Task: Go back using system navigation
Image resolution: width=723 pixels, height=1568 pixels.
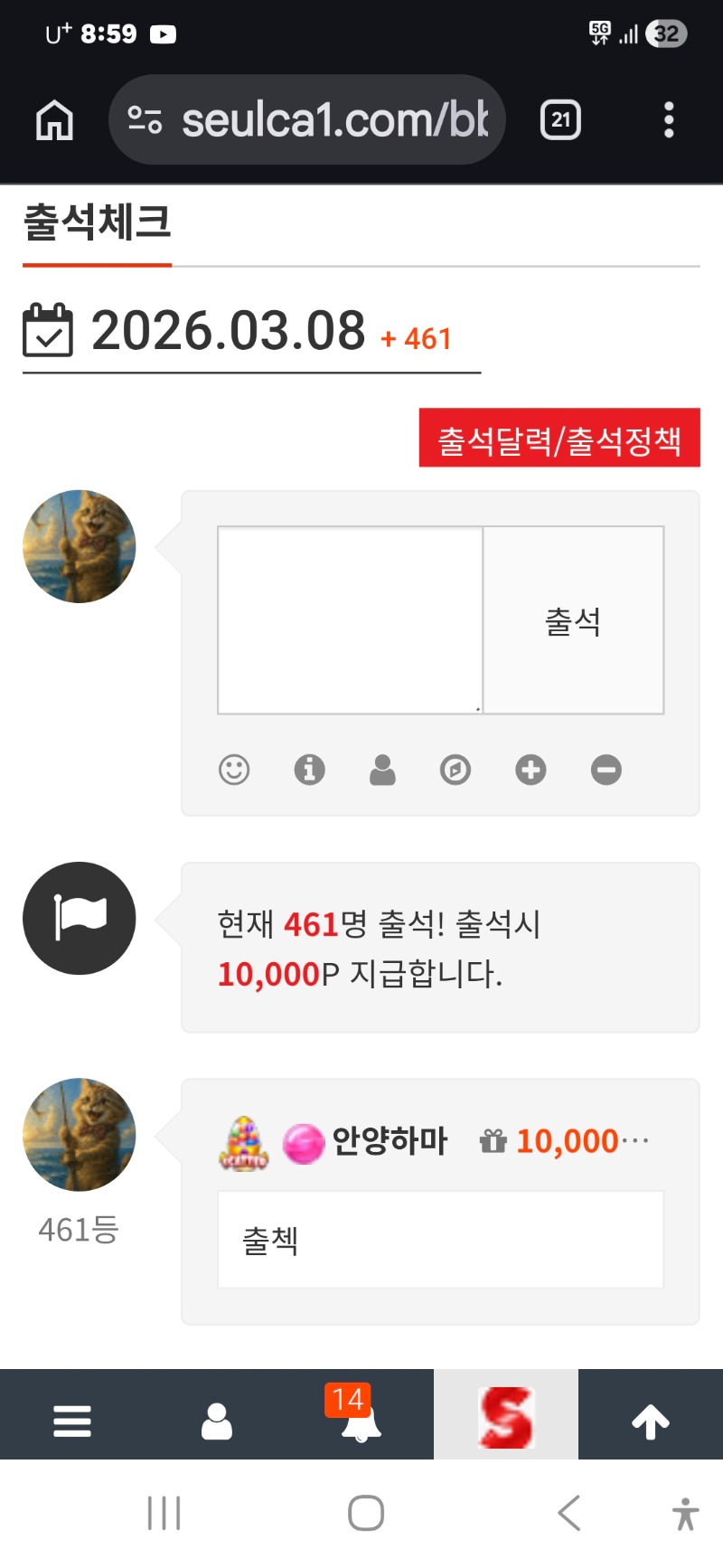Action: (x=568, y=1512)
